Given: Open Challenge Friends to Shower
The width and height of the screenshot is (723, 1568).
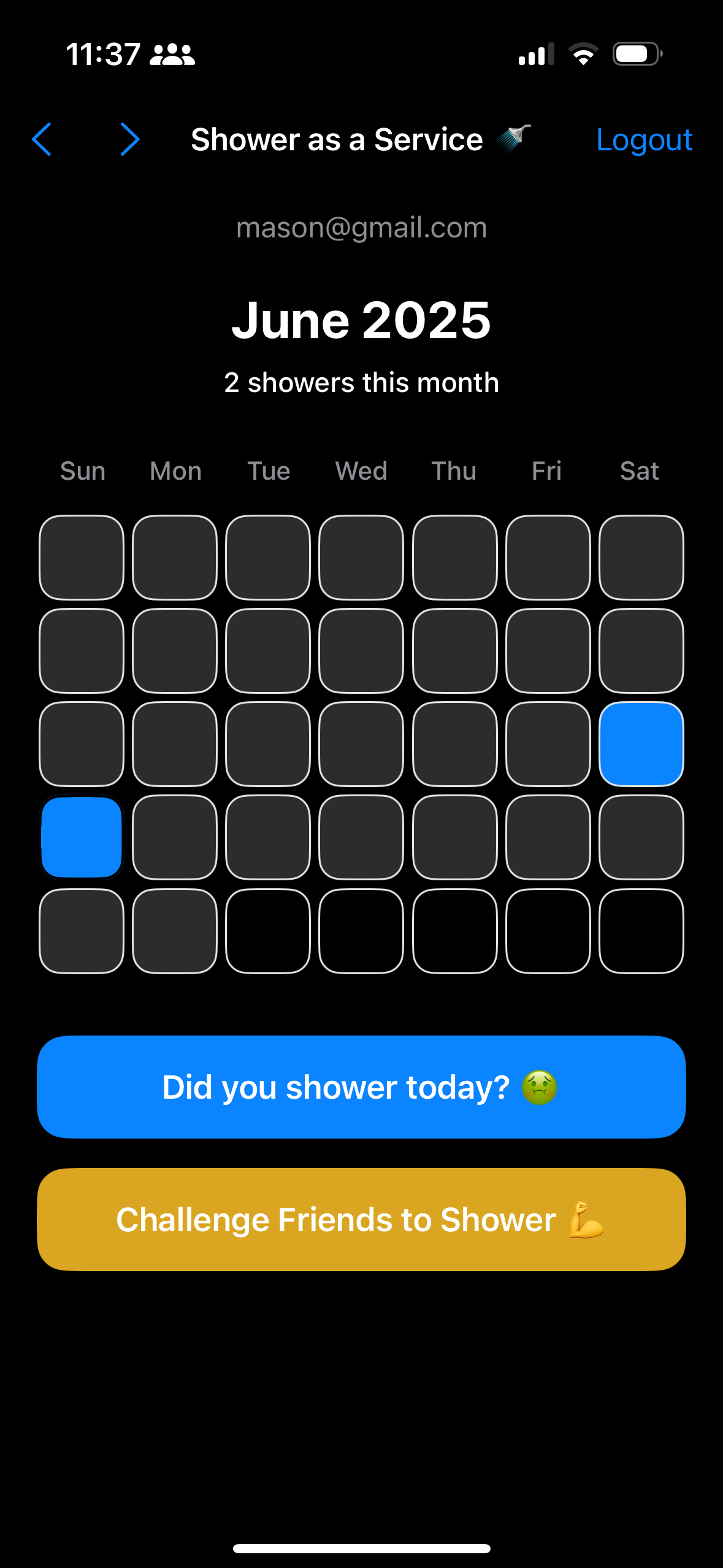Looking at the screenshot, I should pyautogui.click(x=361, y=1220).
